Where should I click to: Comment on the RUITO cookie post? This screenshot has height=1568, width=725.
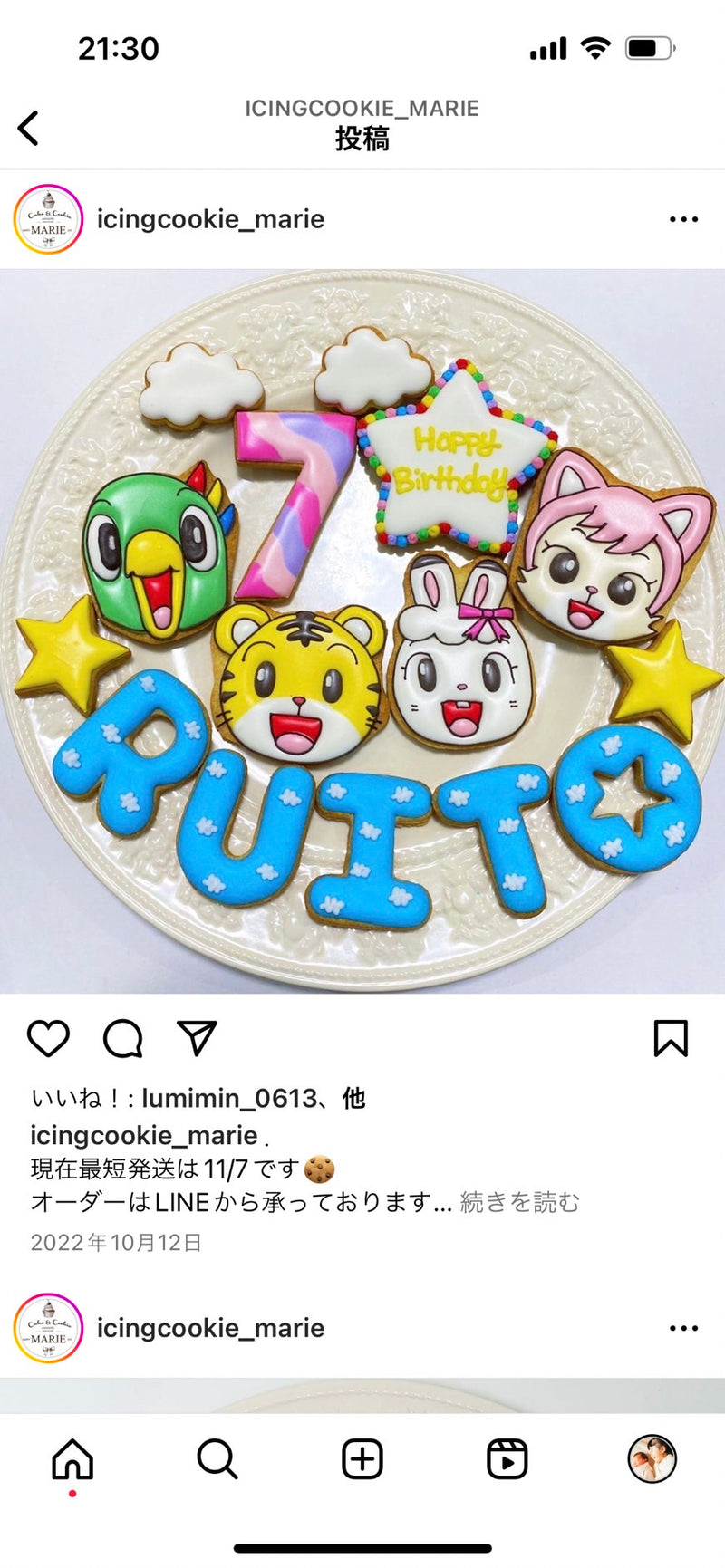tap(123, 1038)
